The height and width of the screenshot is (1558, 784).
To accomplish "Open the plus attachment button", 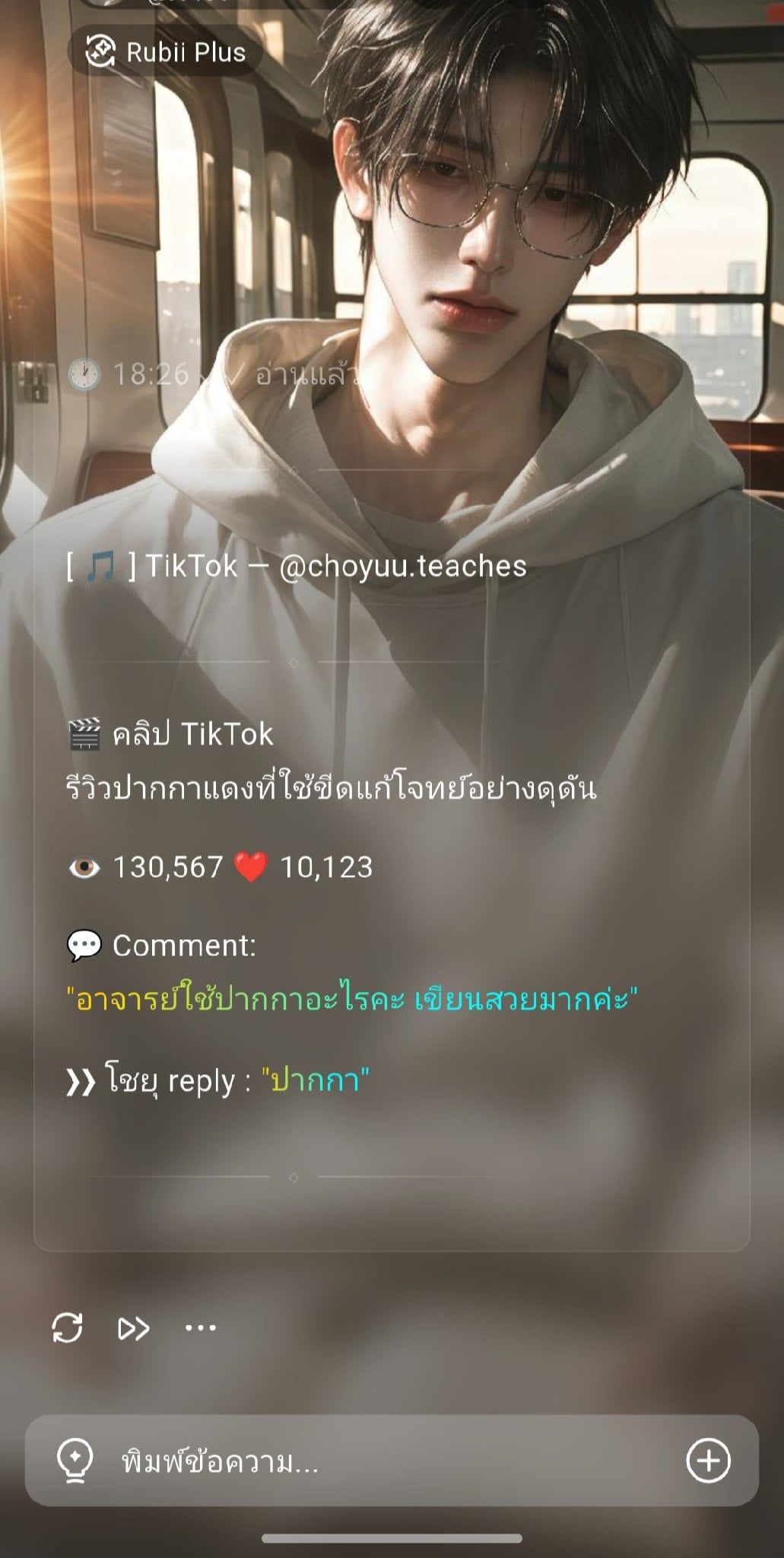I will pos(708,1461).
